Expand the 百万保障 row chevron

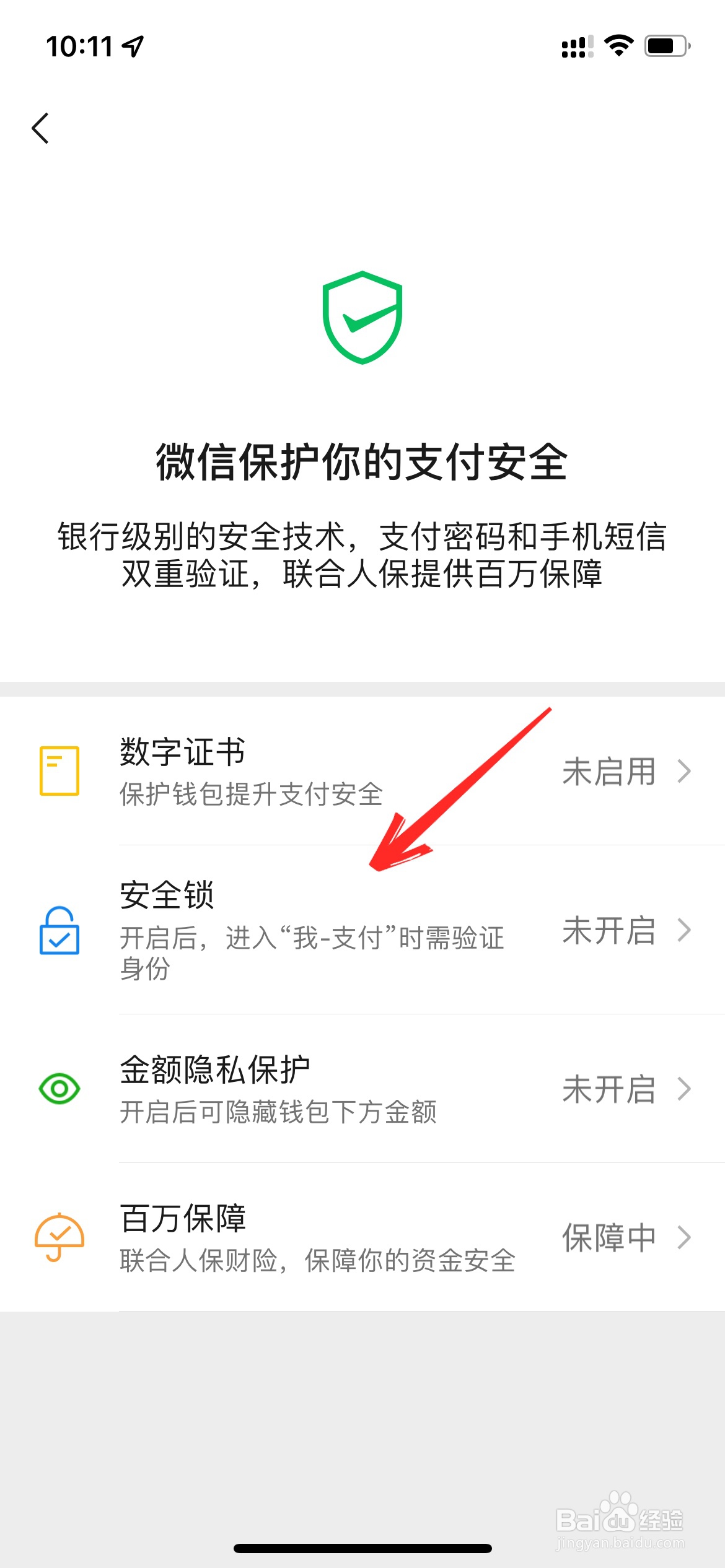point(685,1238)
